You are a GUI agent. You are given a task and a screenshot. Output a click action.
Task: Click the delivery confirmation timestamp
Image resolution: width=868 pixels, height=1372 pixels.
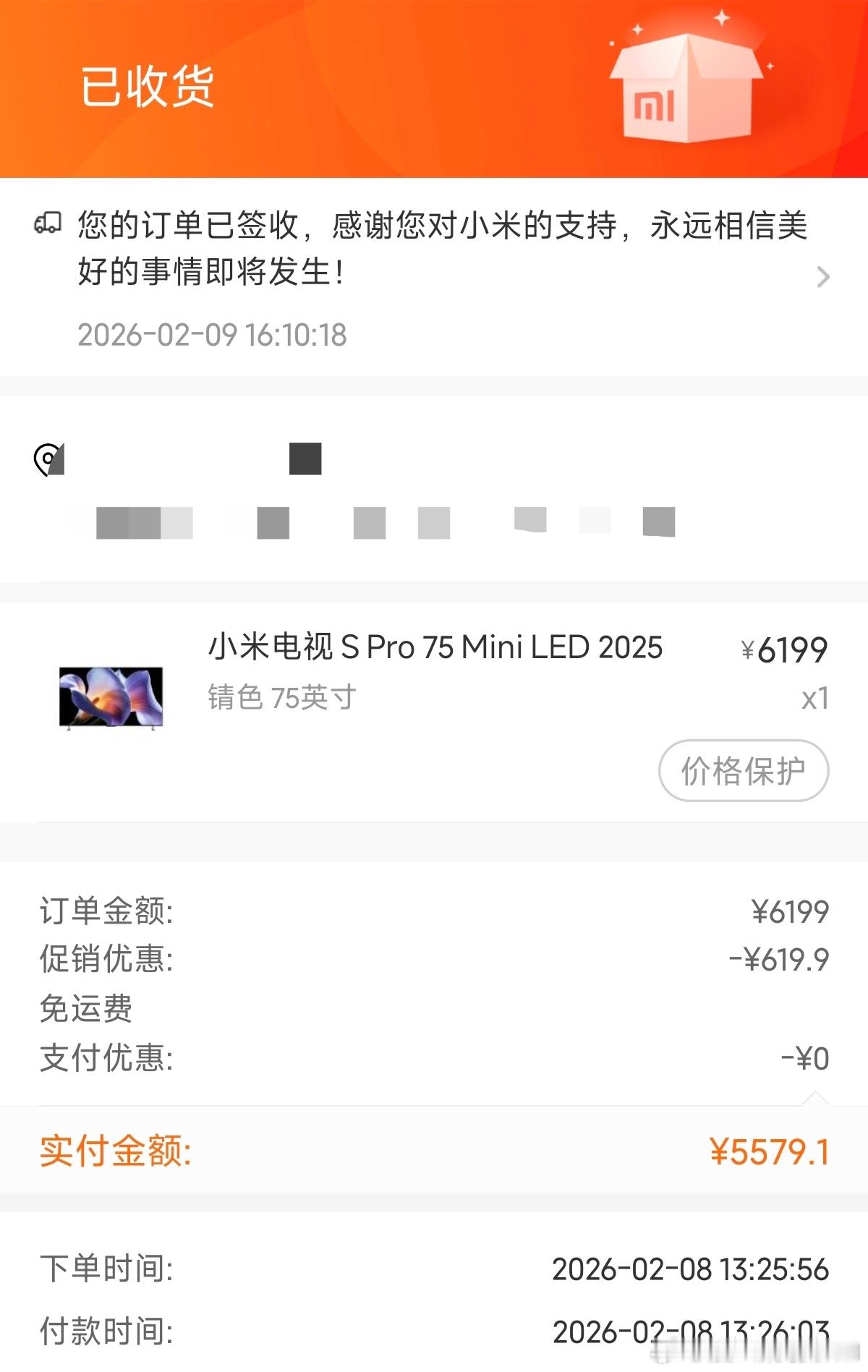tap(213, 334)
